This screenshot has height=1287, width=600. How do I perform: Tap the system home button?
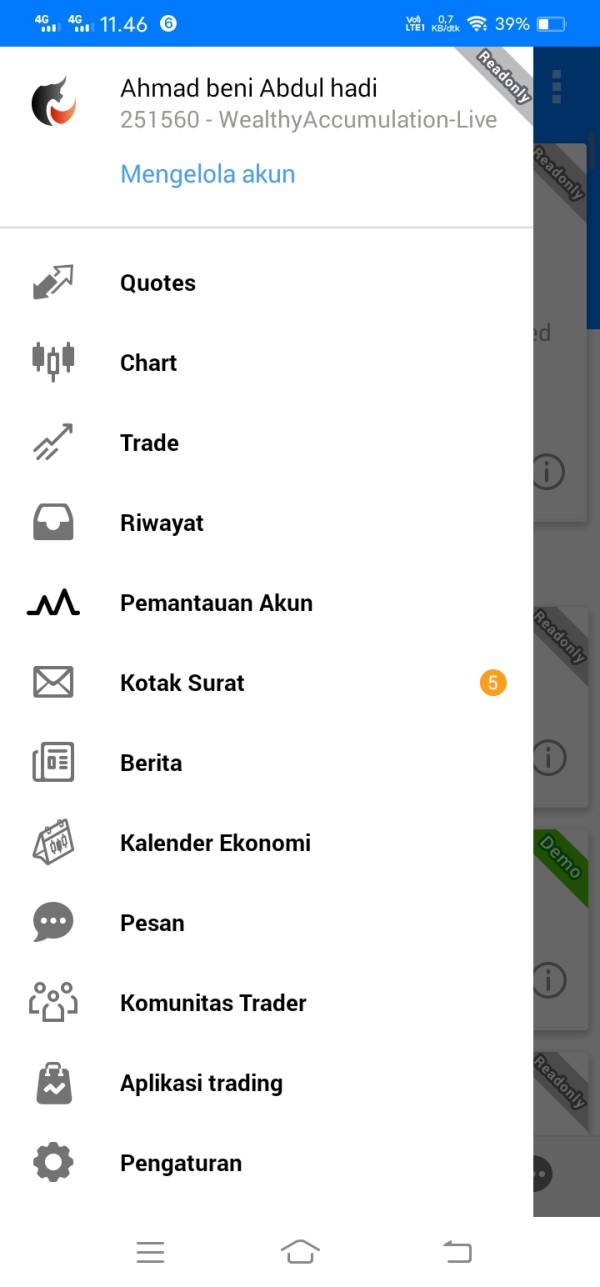(x=300, y=1251)
